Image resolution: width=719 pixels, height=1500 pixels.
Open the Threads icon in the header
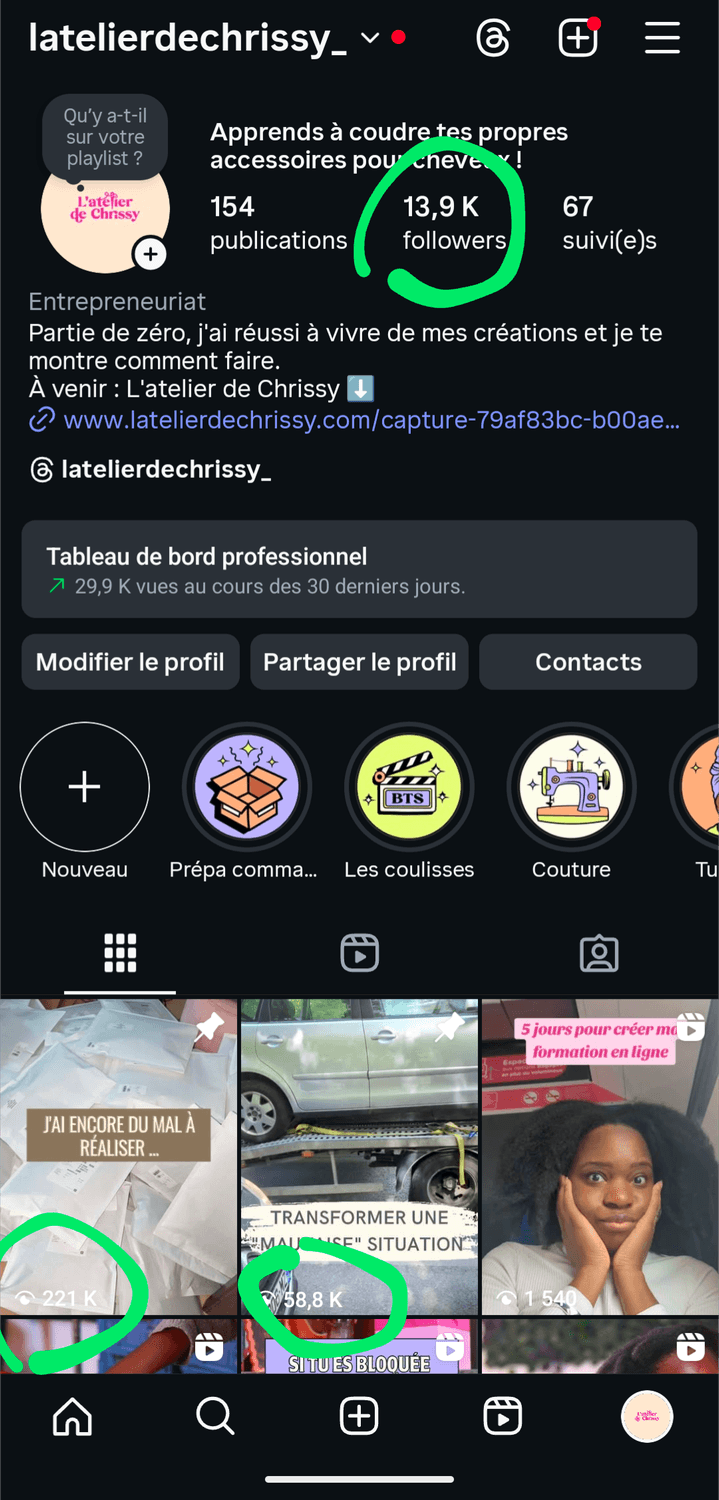[x=493, y=39]
